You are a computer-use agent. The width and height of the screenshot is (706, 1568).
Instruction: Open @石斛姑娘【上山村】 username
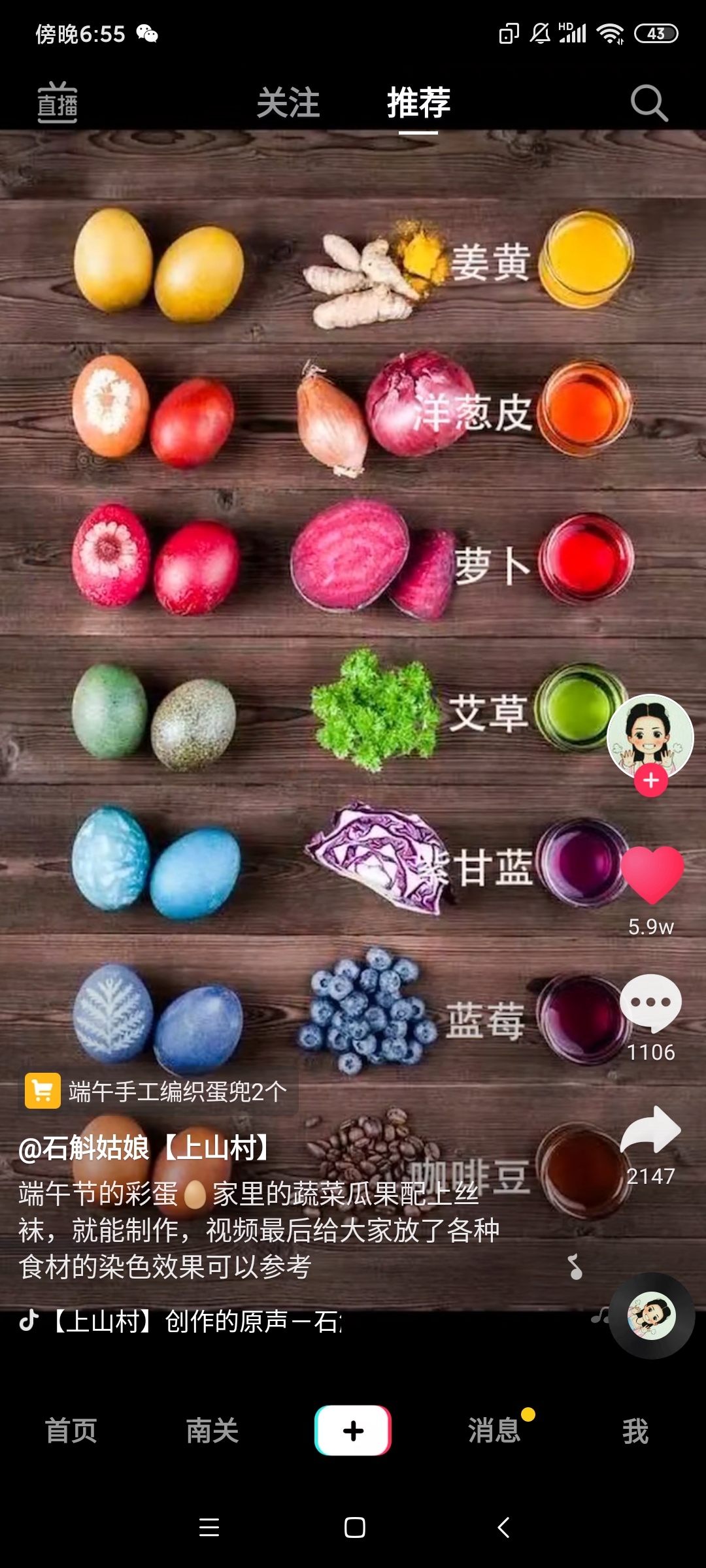pos(145,1149)
